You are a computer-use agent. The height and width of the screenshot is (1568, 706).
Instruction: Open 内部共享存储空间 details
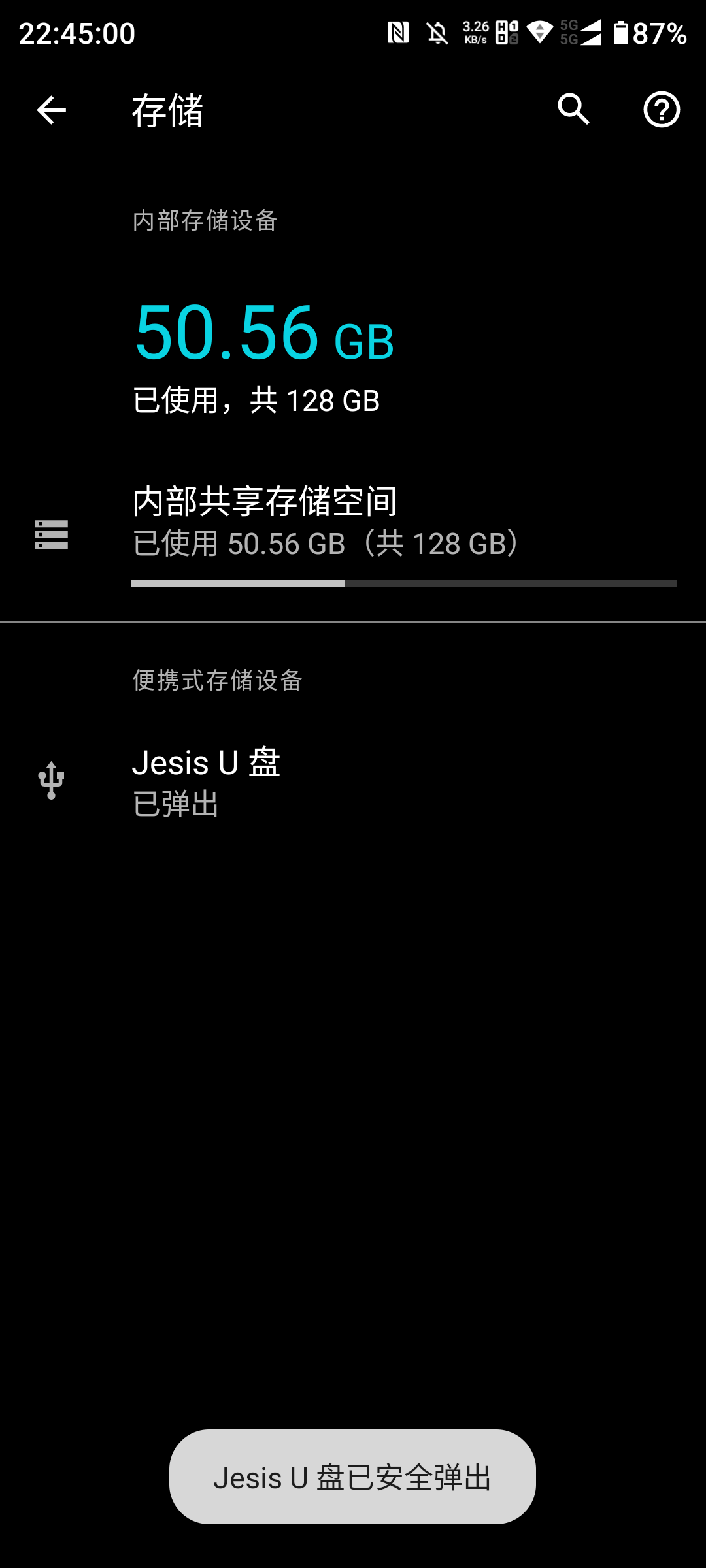pos(353,534)
